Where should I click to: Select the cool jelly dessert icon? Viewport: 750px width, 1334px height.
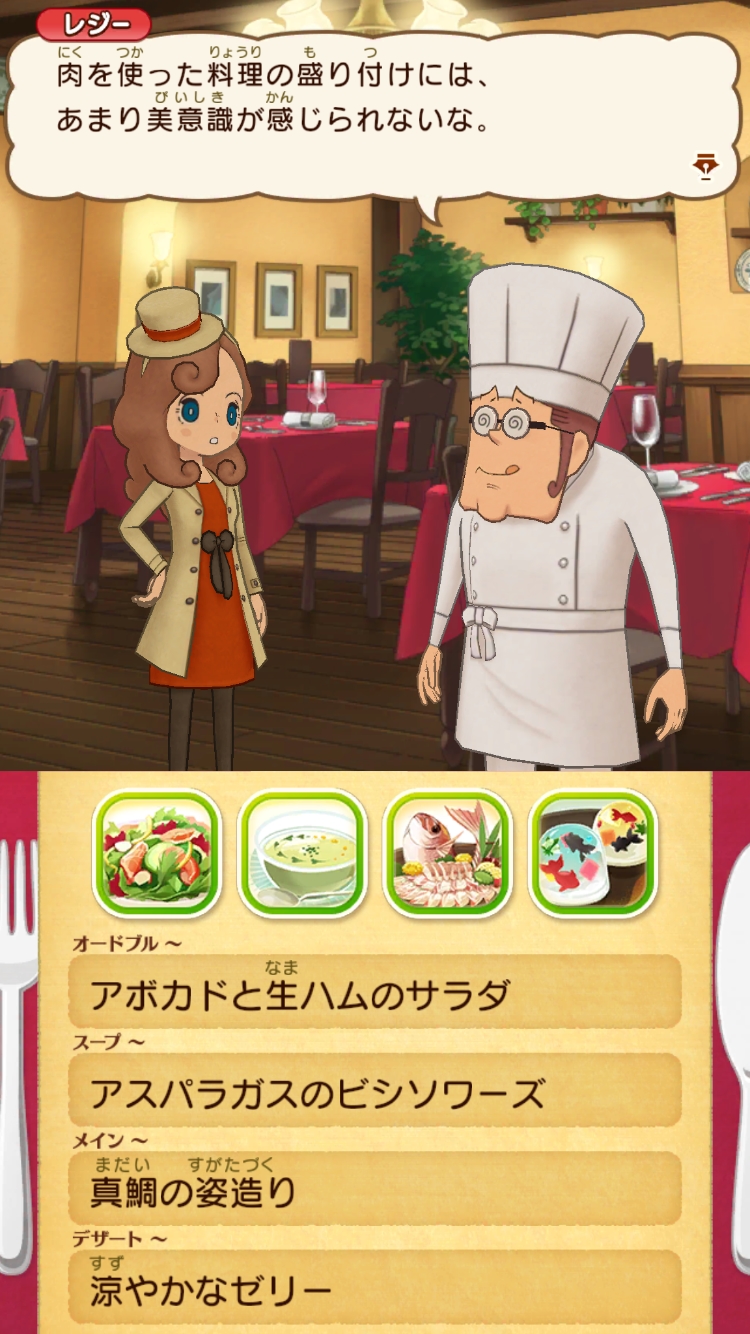tap(593, 853)
